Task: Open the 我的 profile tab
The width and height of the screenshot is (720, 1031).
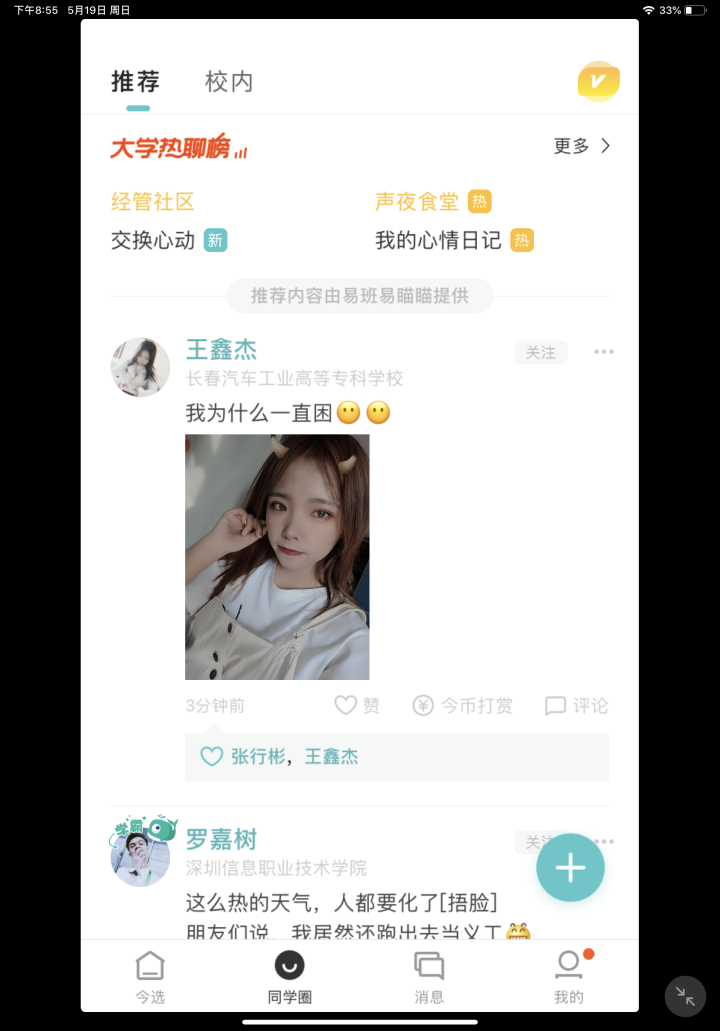Action: tap(568, 978)
